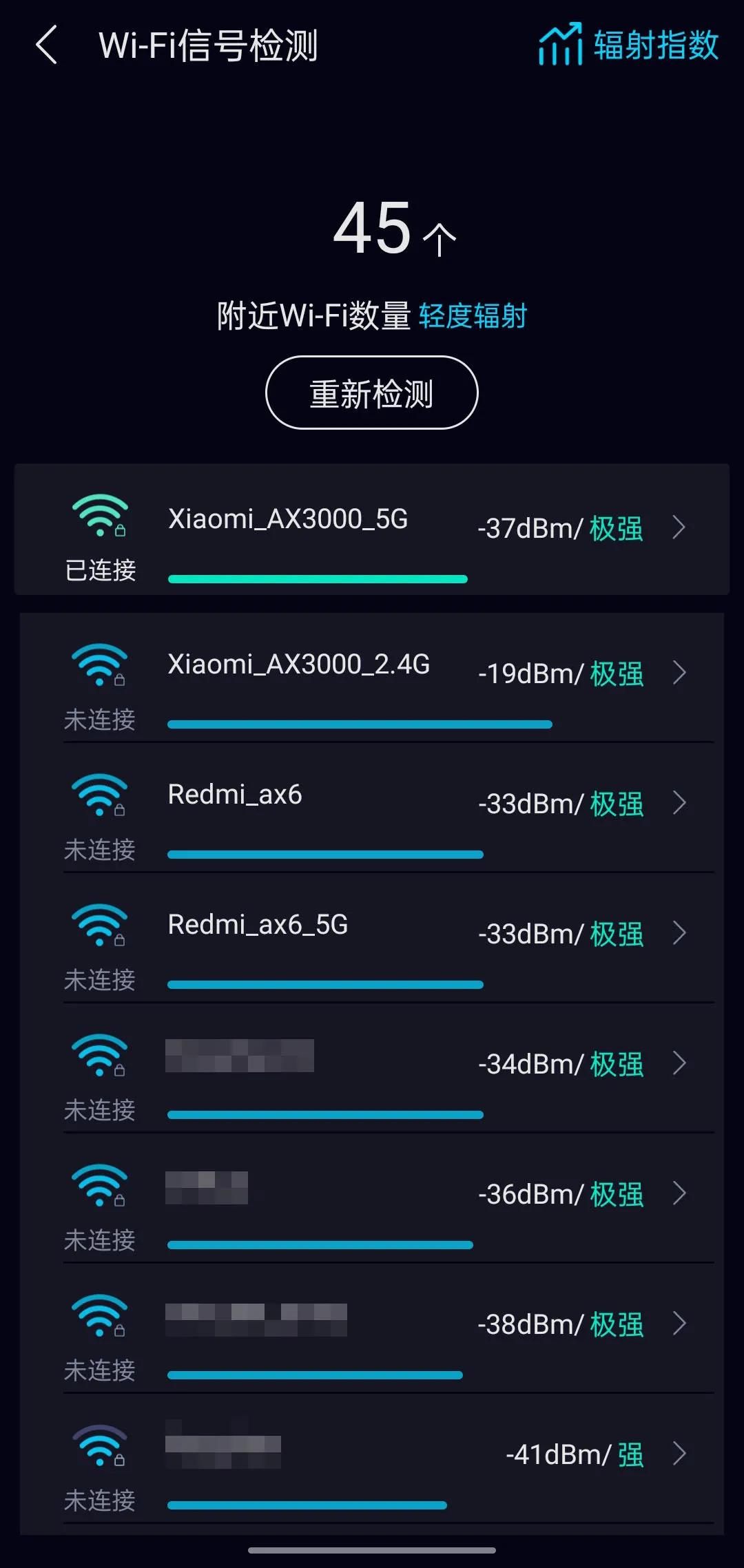
Task: Tap the back arrow to leave Wi-Fi检测
Action: (x=45, y=43)
